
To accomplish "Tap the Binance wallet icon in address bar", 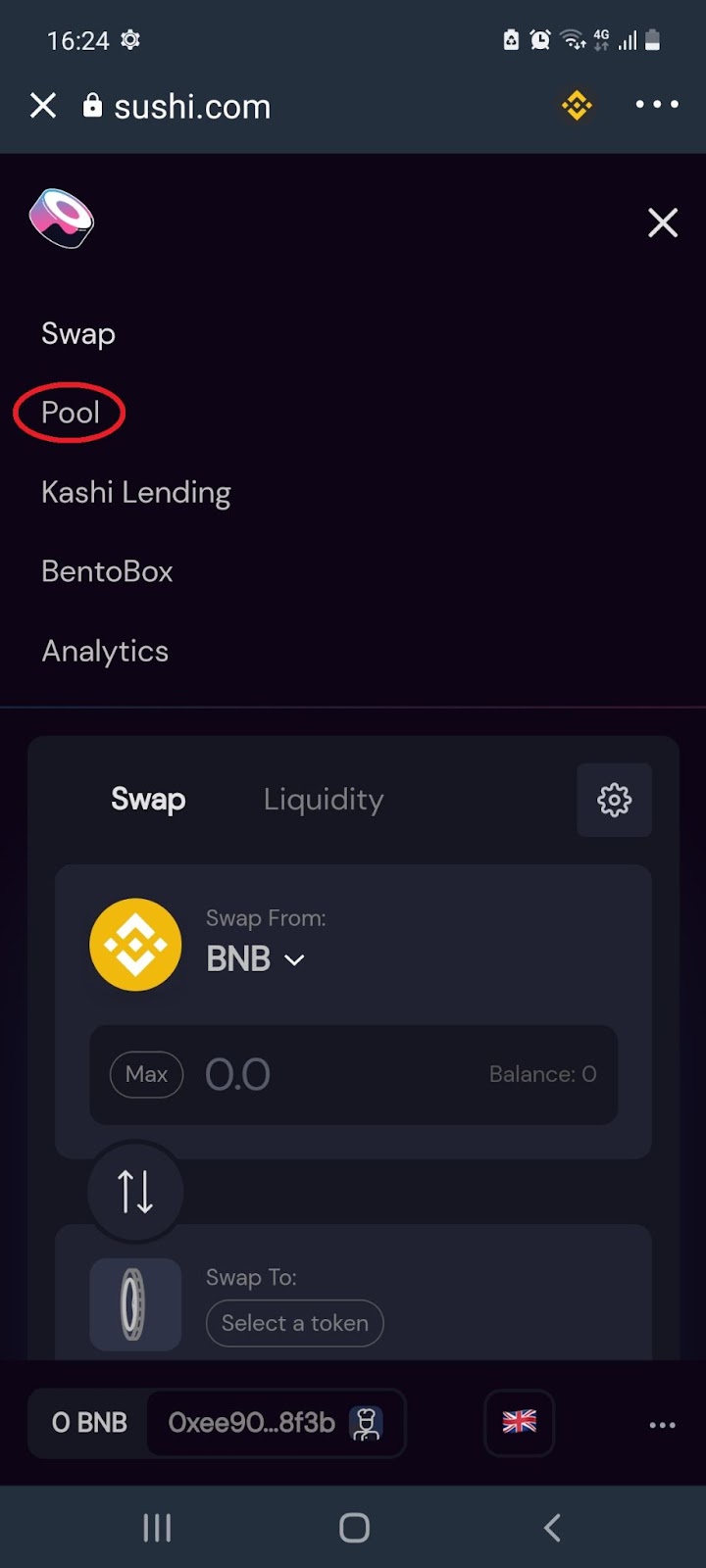I will 577,105.
